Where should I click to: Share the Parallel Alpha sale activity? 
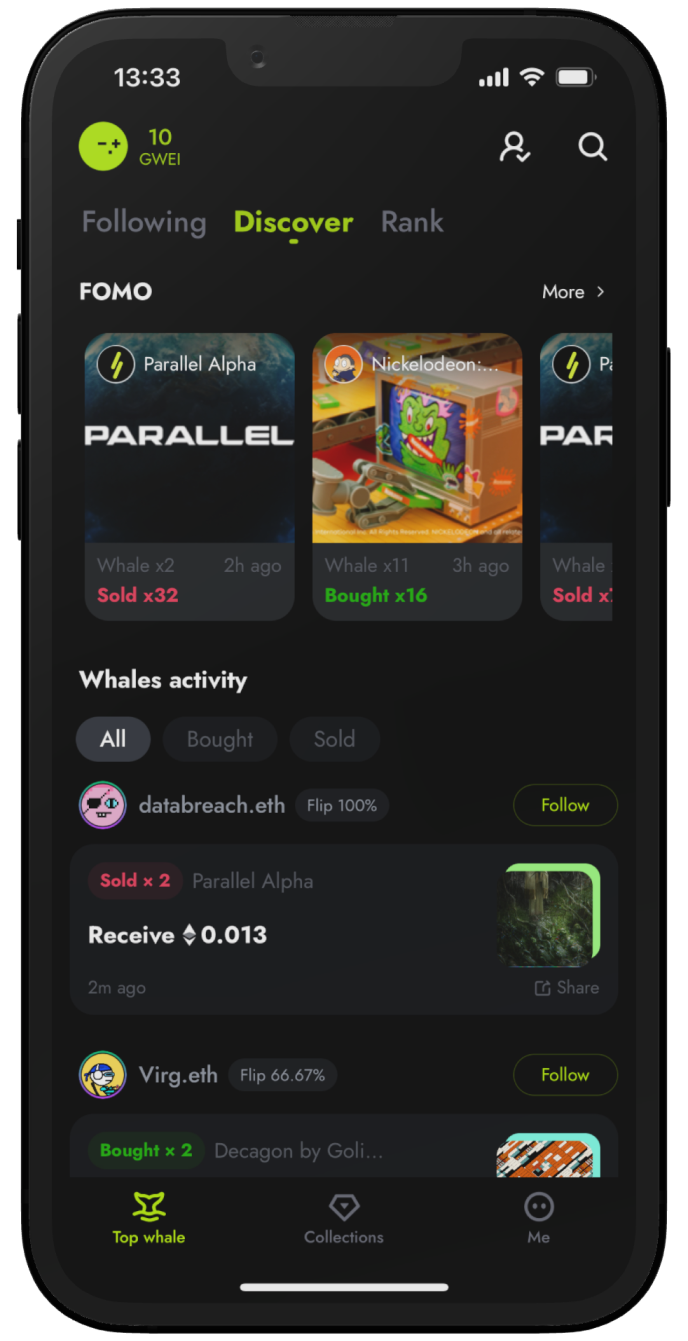(567, 988)
